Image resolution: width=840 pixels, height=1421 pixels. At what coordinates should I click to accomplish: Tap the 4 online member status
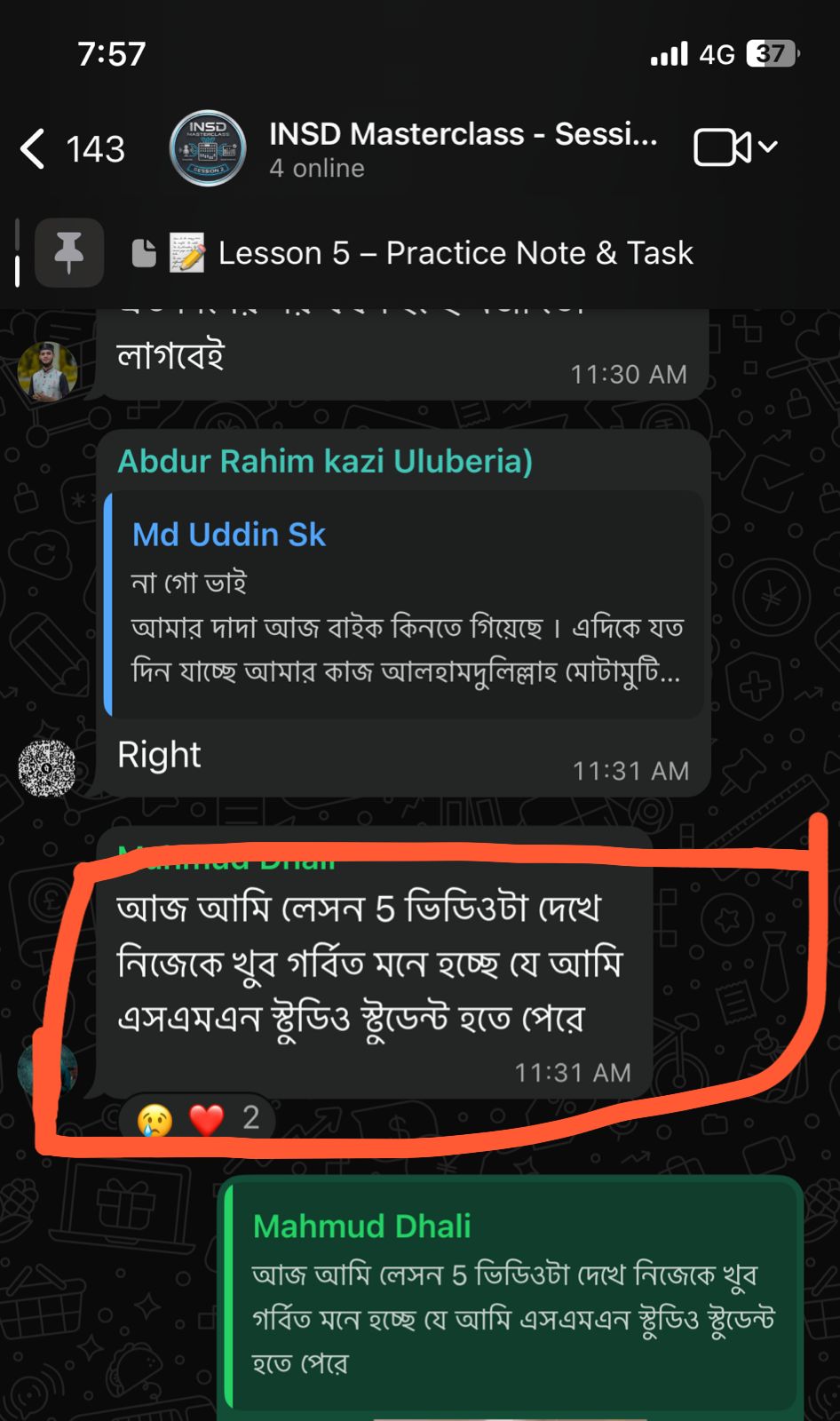coord(316,168)
